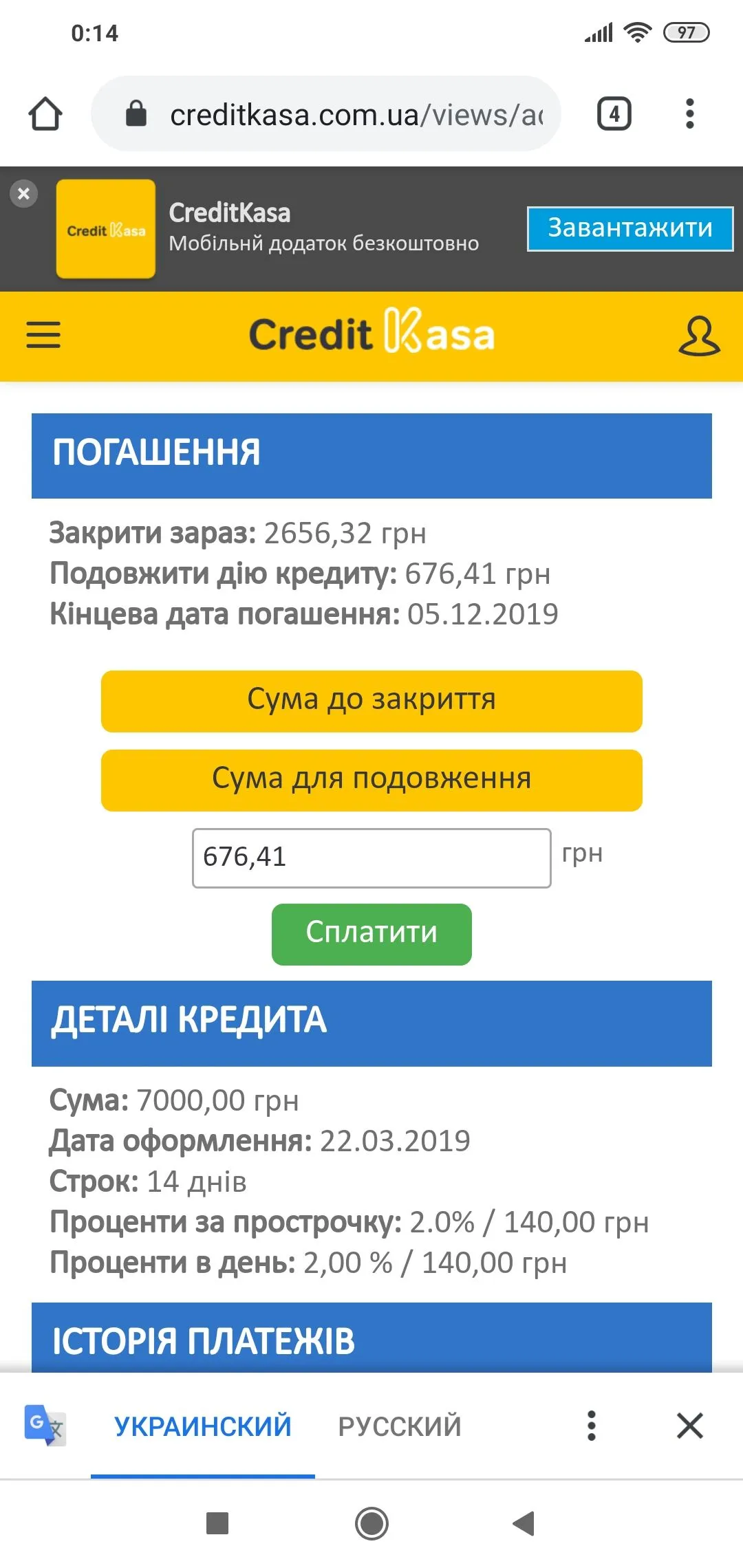Switch translation to Русский

[400, 1426]
